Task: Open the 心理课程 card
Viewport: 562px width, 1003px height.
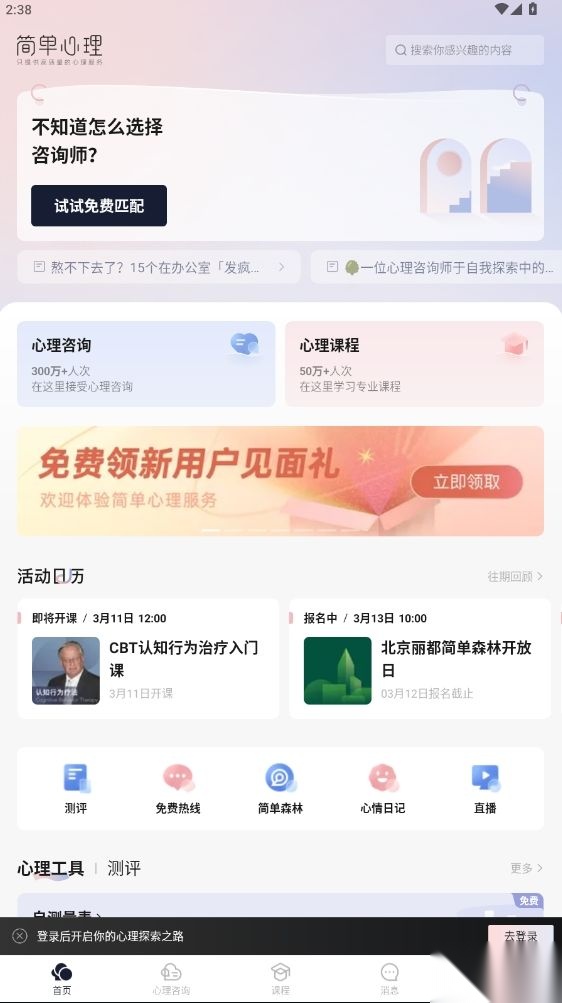Action: click(414, 364)
